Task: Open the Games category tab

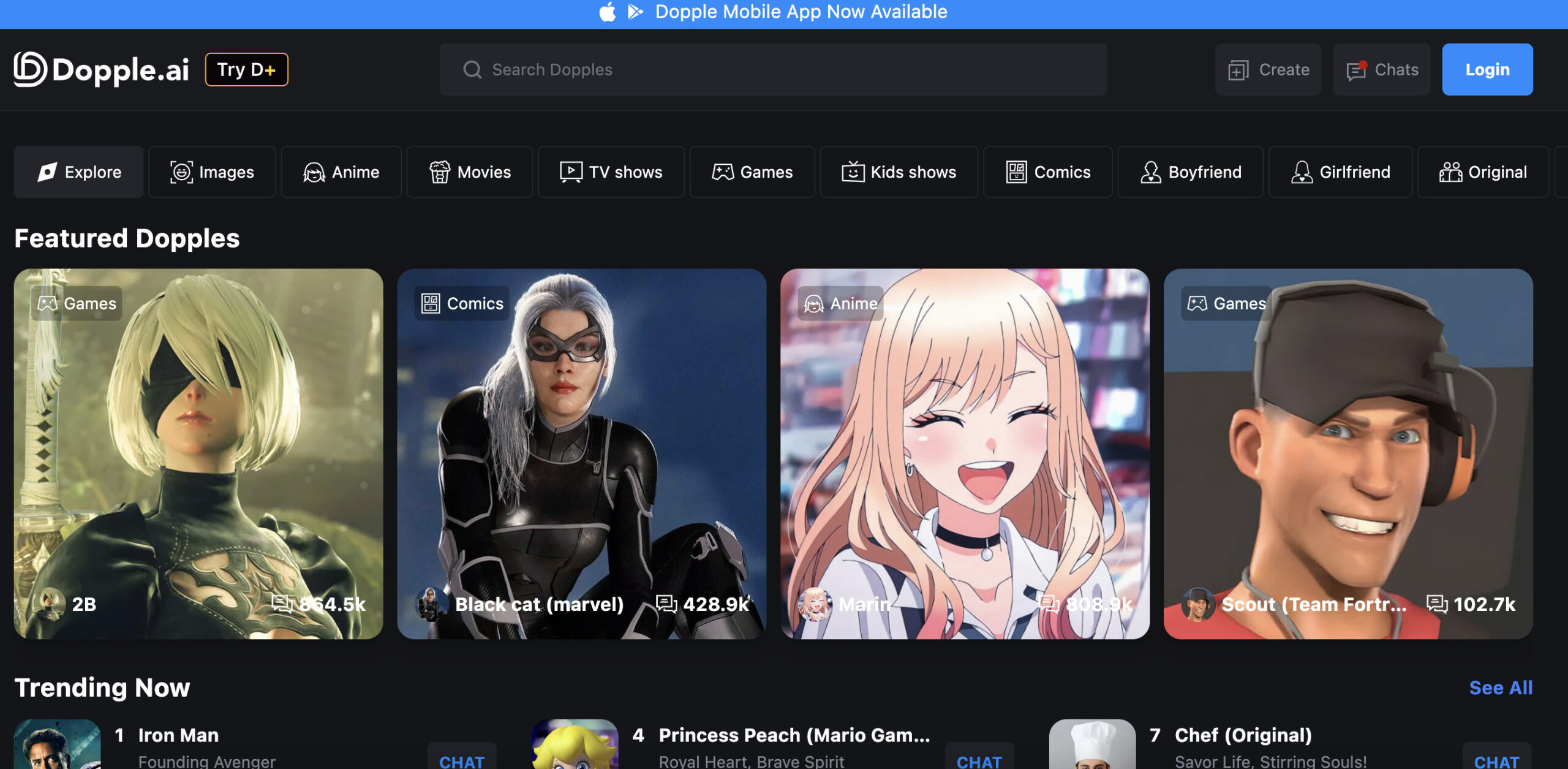Action: pyautogui.click(x=752, y=172)
